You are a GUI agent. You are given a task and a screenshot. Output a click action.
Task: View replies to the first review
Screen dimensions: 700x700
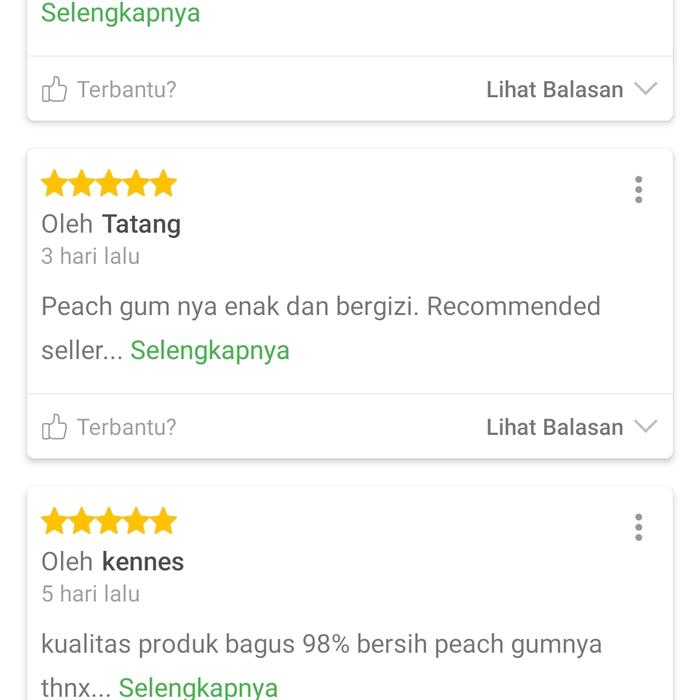pos(571,90)
